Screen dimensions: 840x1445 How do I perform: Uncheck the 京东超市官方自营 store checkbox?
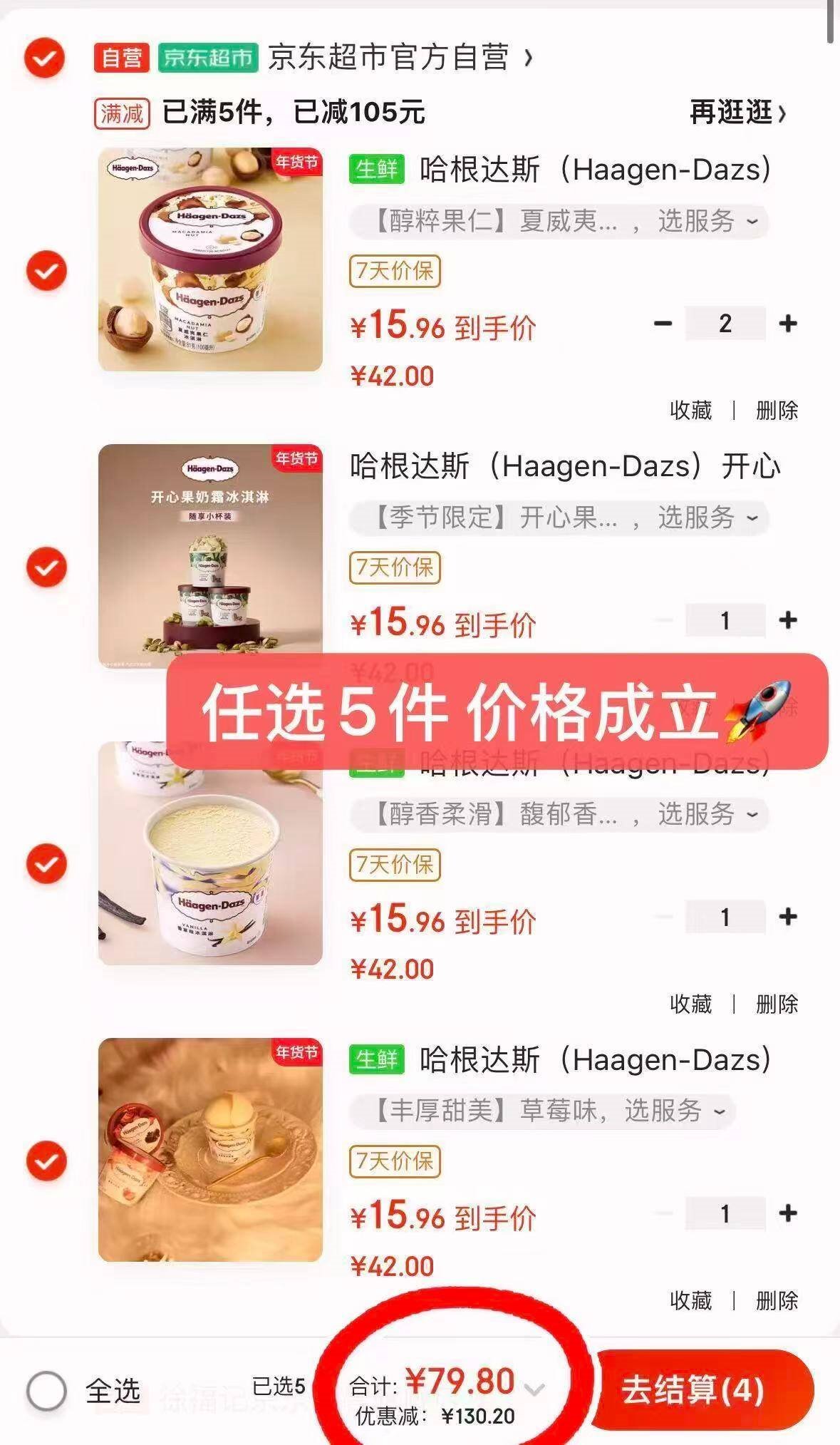click(x=44, y=58)
